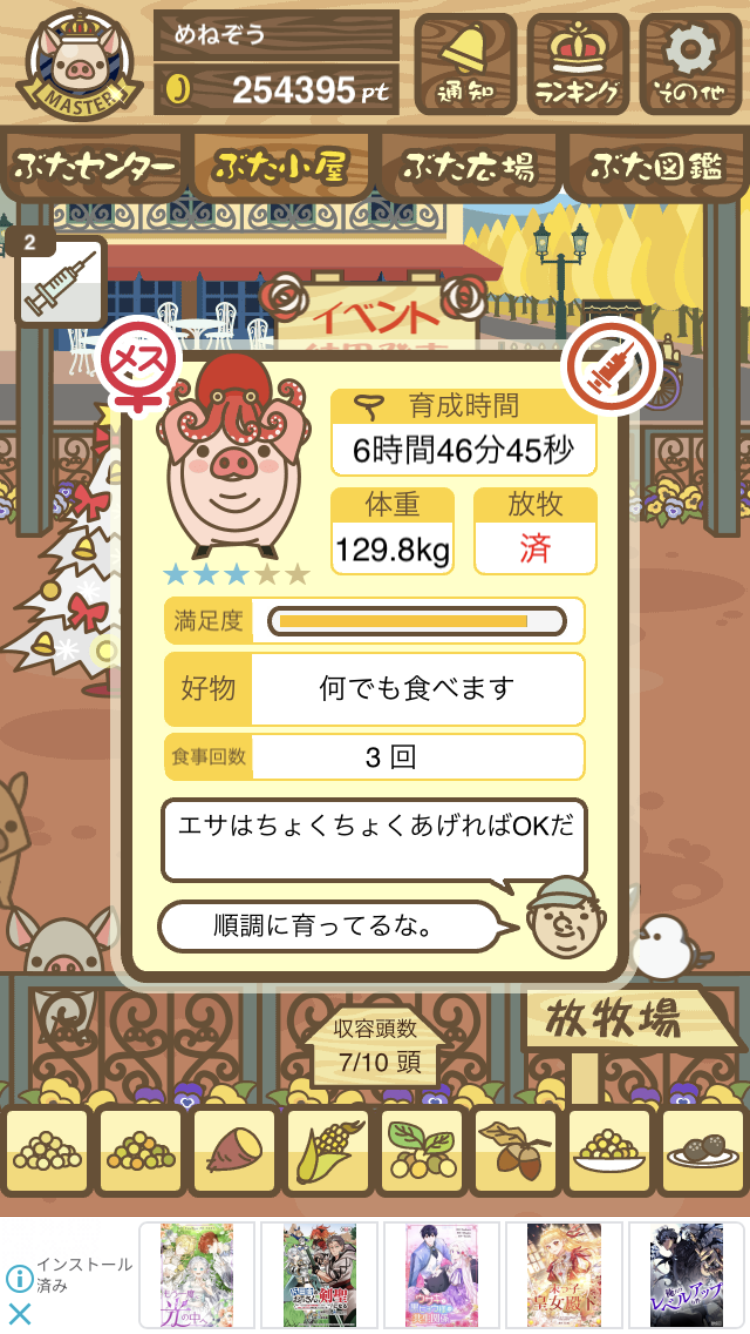Select the plated beans feed
Viewport: 750px width, 1334px height.
pyautogui.click(x=609, y=1150)
